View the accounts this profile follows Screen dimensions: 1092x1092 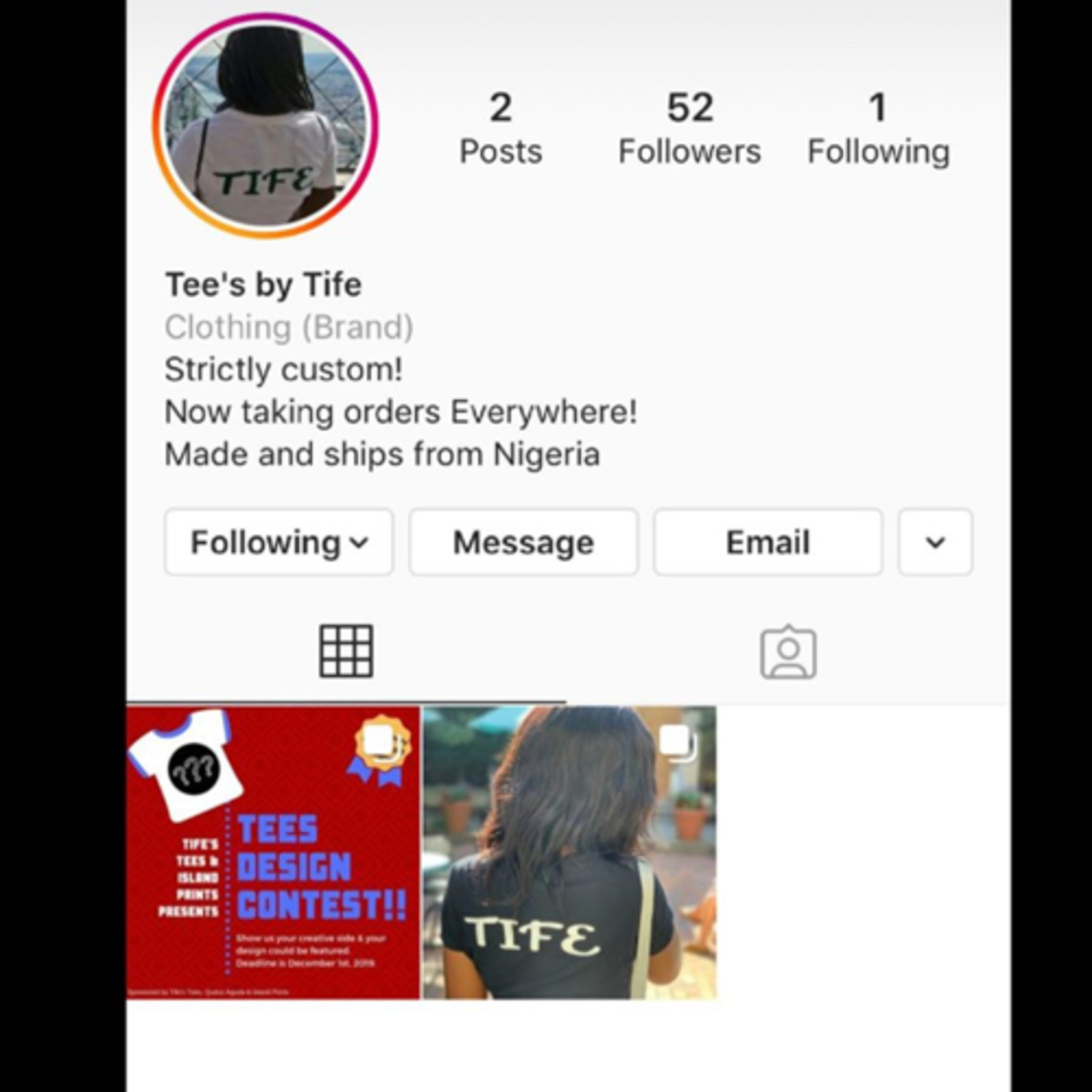878,130
